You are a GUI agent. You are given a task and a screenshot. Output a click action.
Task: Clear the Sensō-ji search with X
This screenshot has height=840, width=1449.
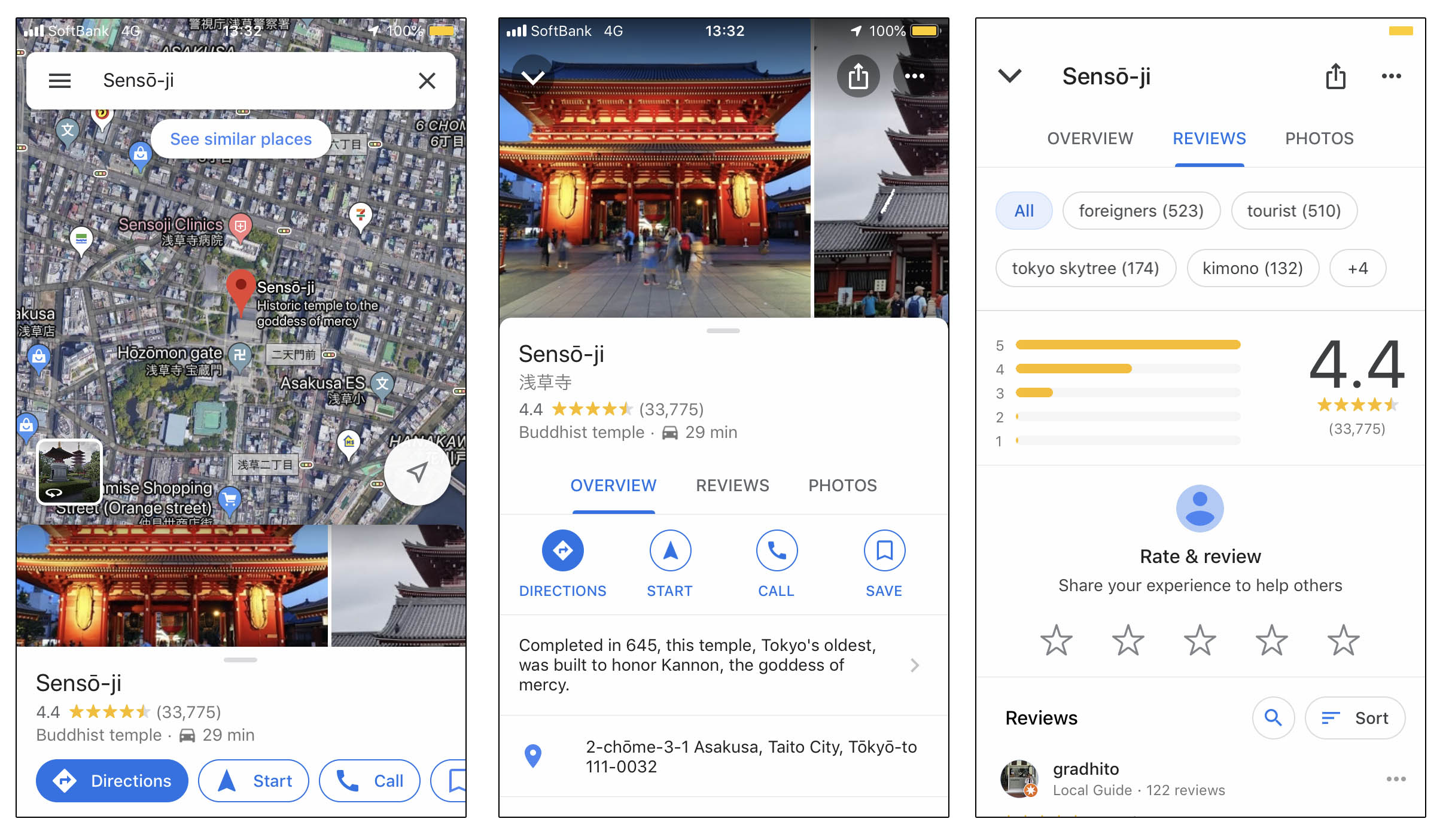coord(427,81)
